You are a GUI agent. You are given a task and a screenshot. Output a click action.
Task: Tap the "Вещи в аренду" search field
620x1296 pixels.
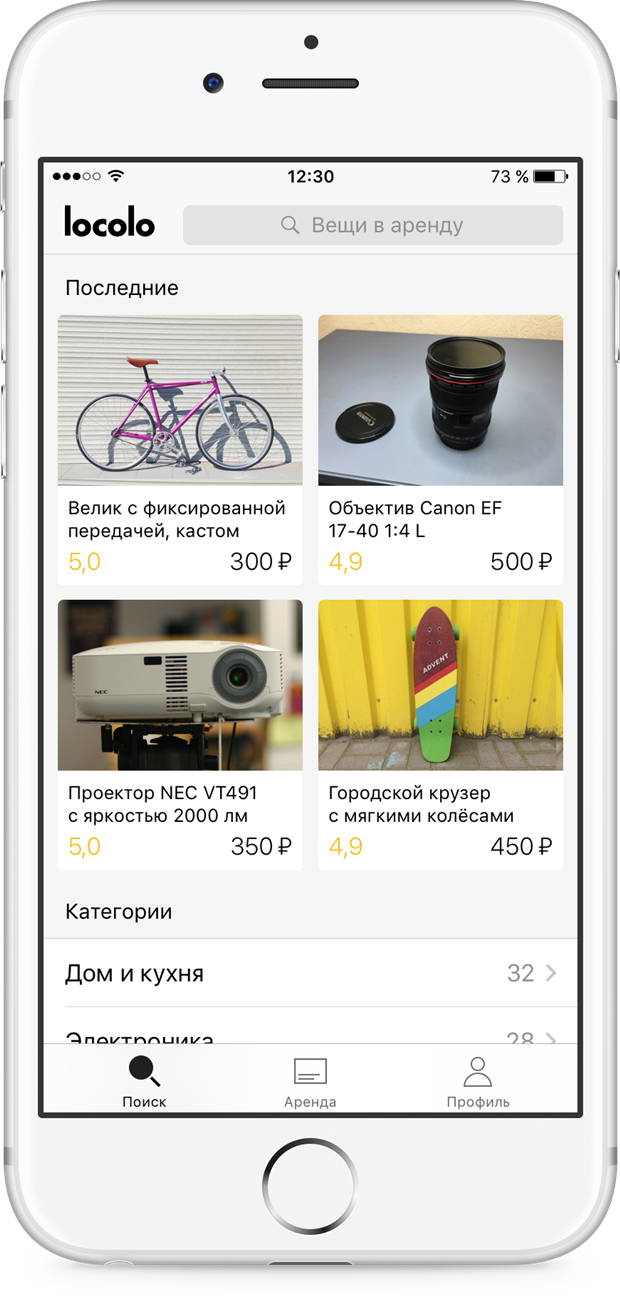point(372,225)
